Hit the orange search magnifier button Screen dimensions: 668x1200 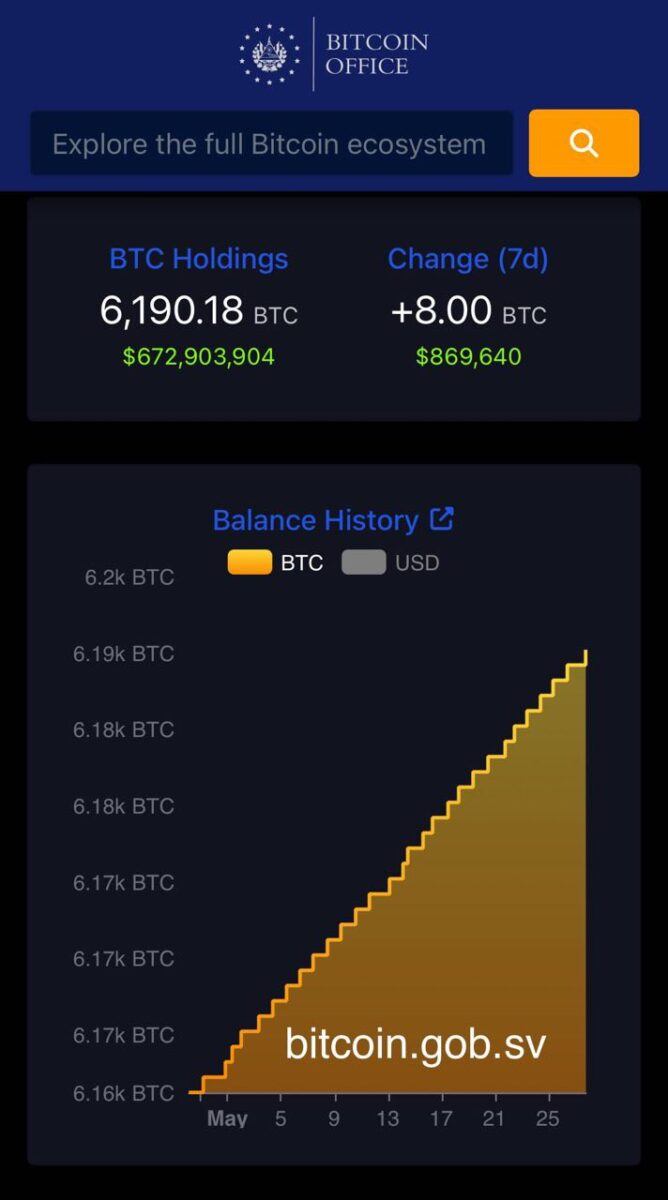pos(583,143)
